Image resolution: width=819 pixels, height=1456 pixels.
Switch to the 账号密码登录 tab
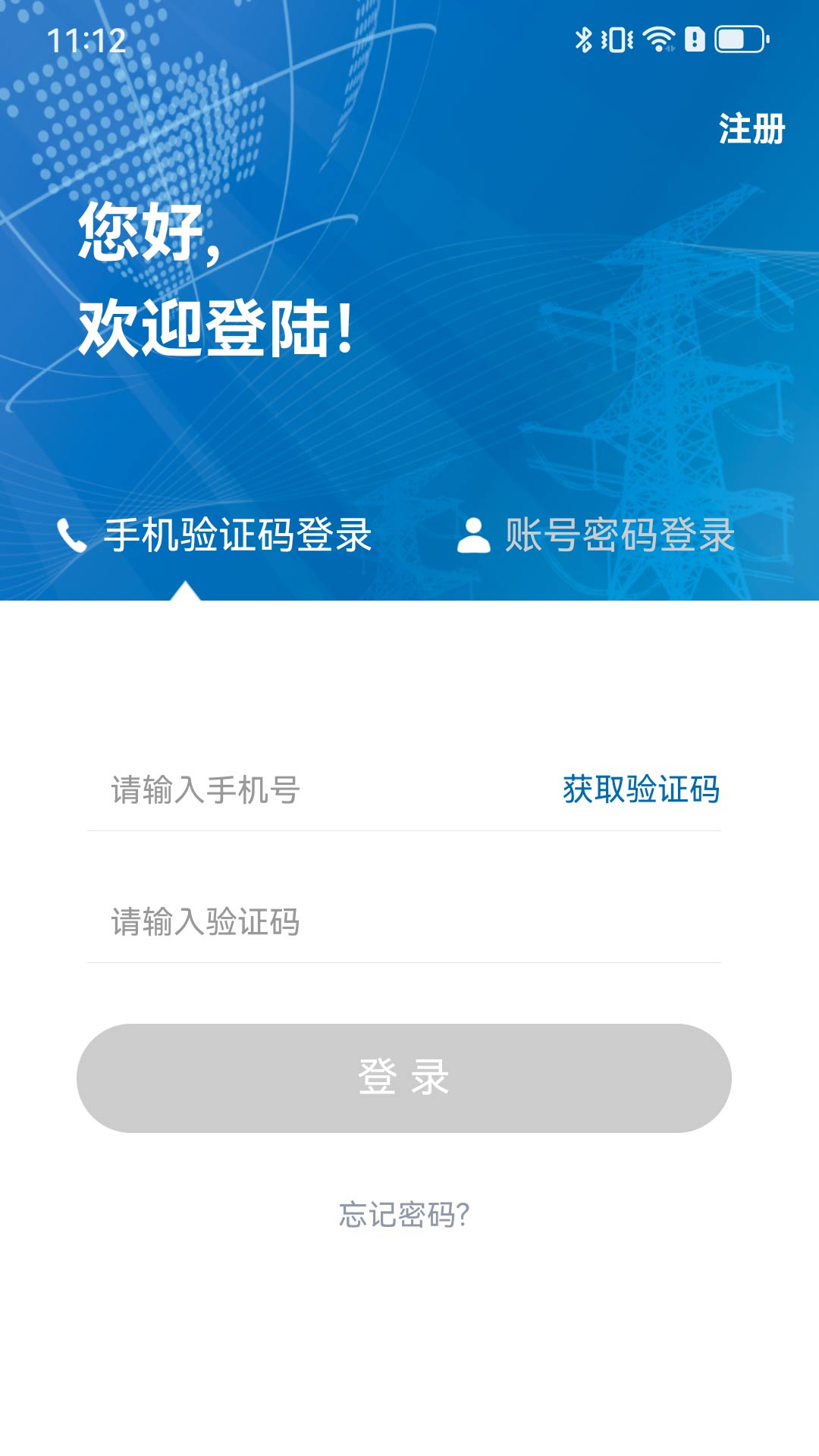click(x=618, y=536)
